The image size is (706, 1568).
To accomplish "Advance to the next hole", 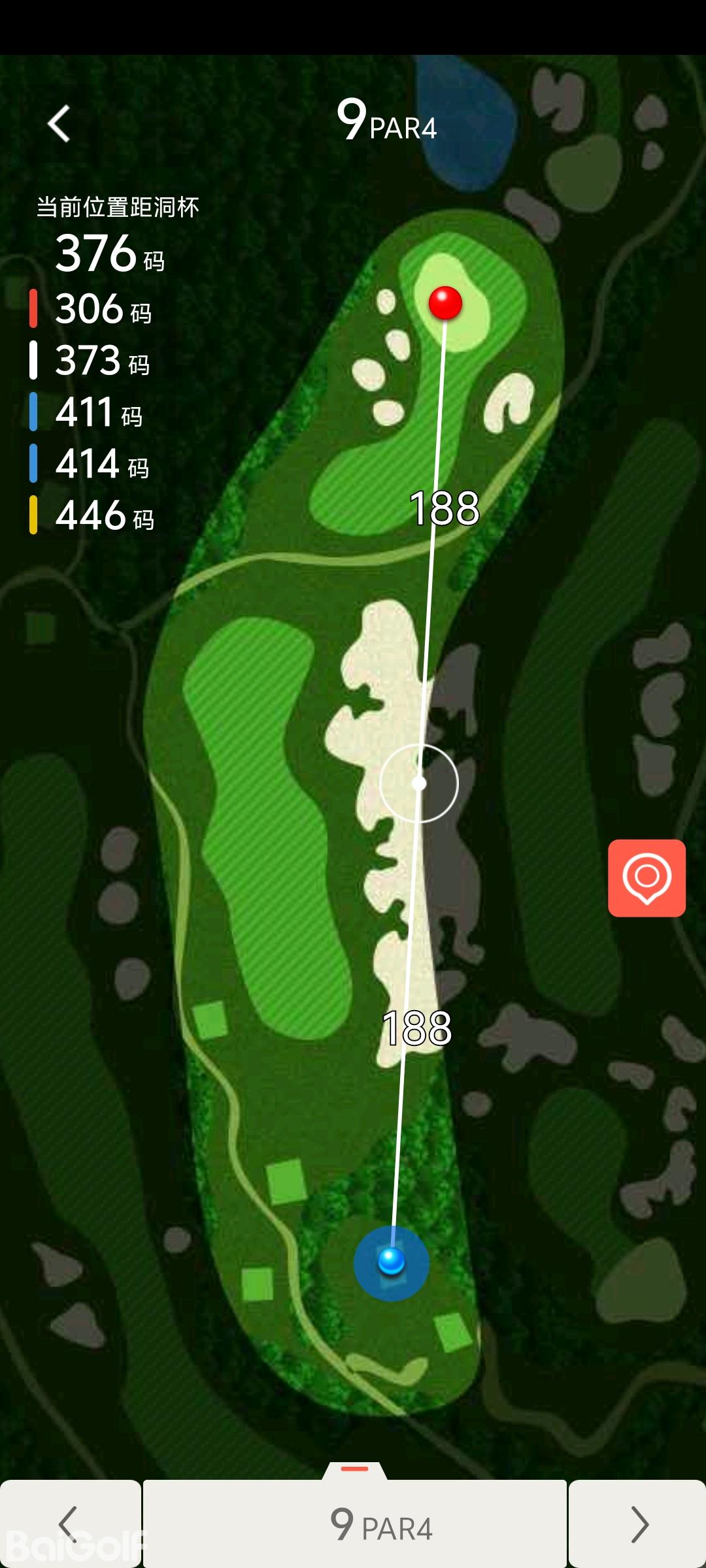I will point(638,1524).
